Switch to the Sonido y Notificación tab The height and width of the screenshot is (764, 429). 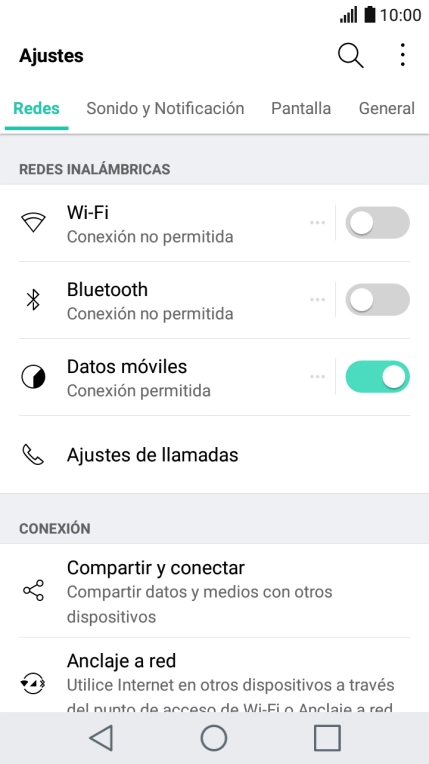165,108
